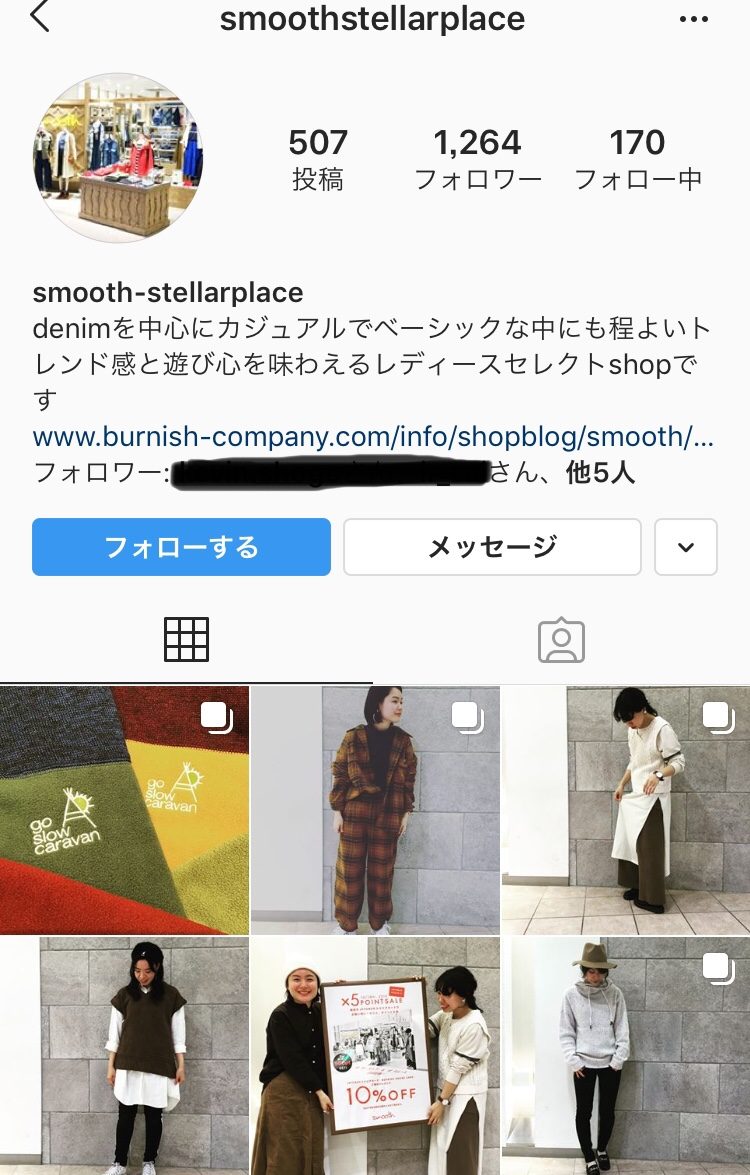Image resolution: width=750 pixels, height=1175 pixels.
Task: Open メッセージ to message this shop
Action: pos(492,547)
